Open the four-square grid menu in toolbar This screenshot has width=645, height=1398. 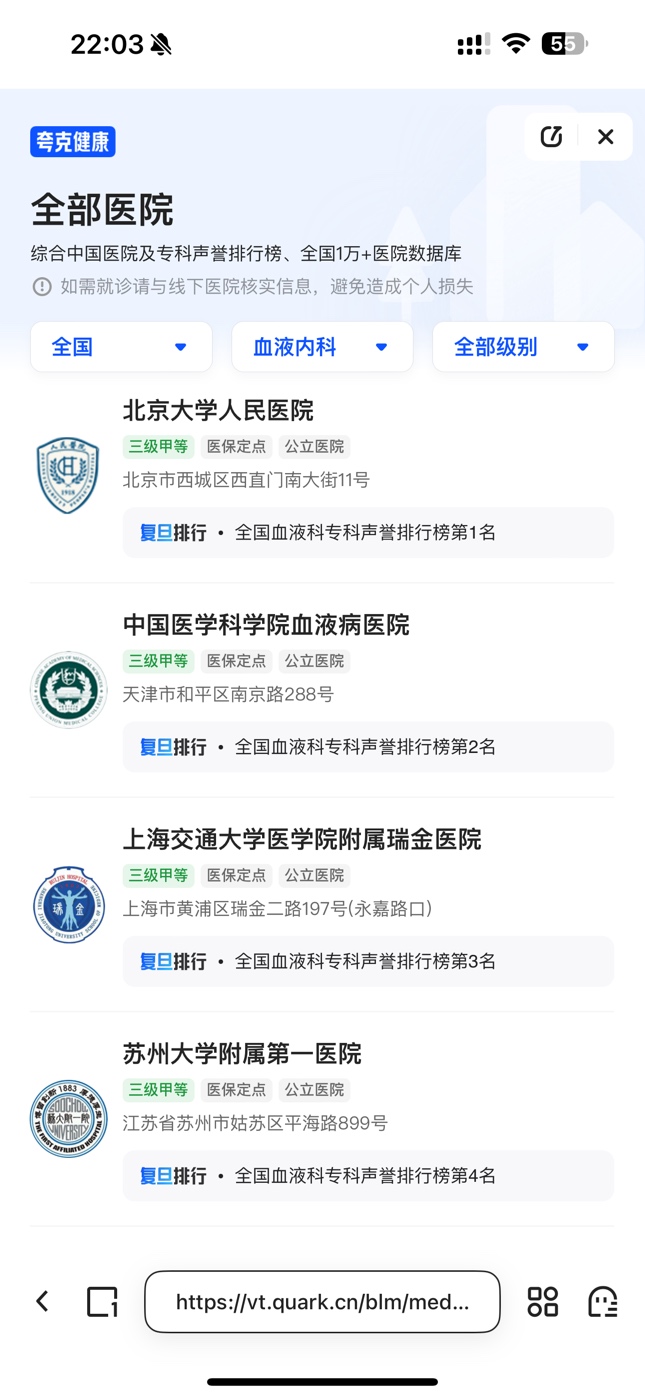pos(543,1301)
